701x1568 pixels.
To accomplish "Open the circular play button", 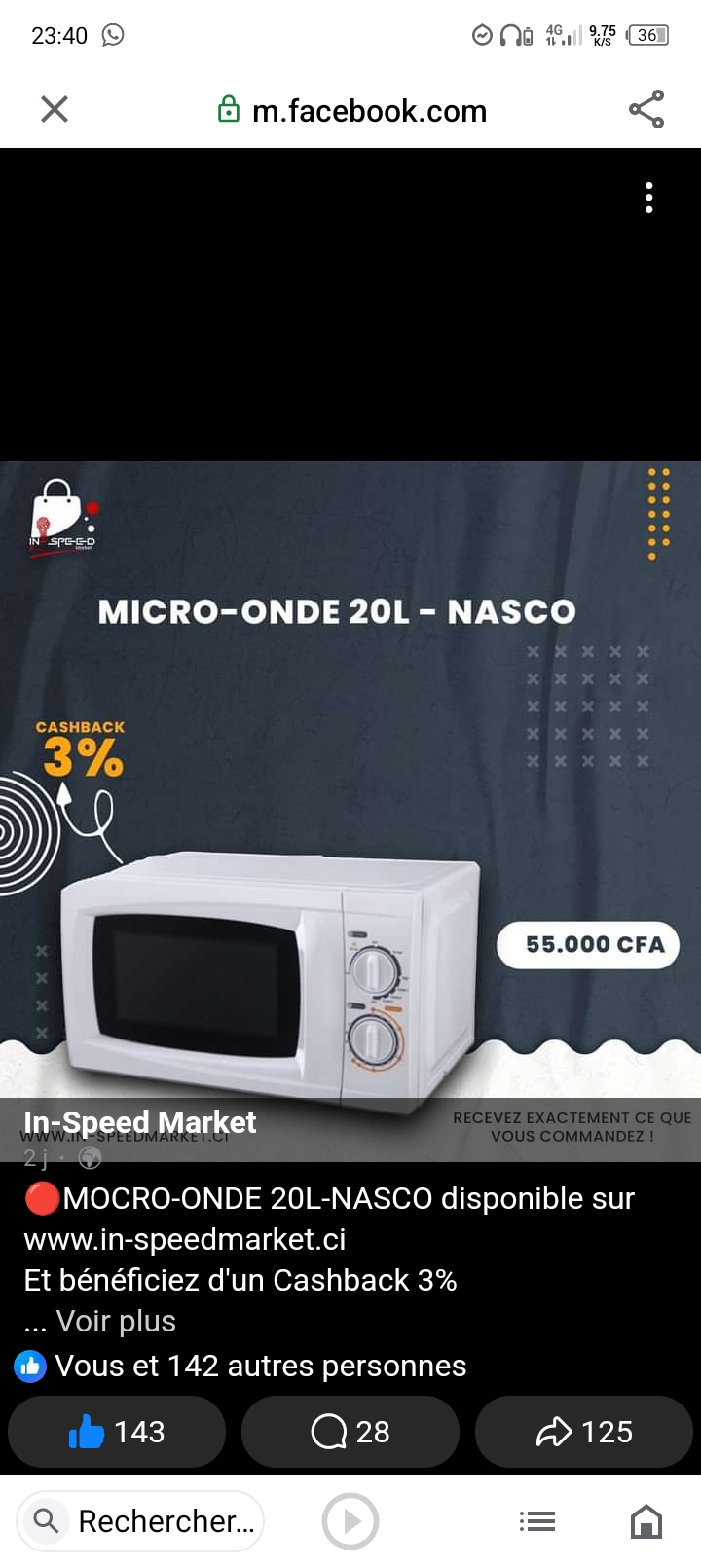I will click(350, 1521).
